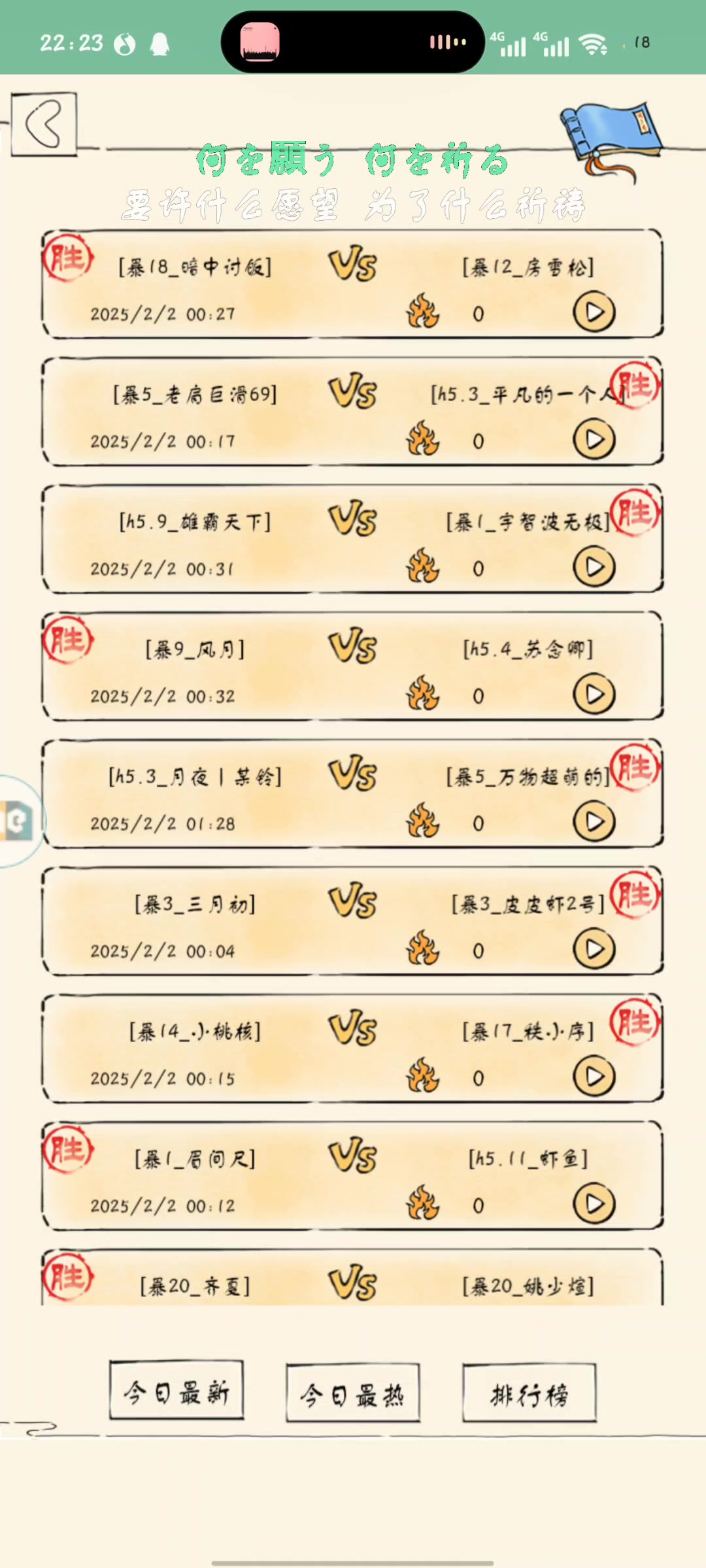Play replay of 桃核 vs 秩序

(594, 1077)
